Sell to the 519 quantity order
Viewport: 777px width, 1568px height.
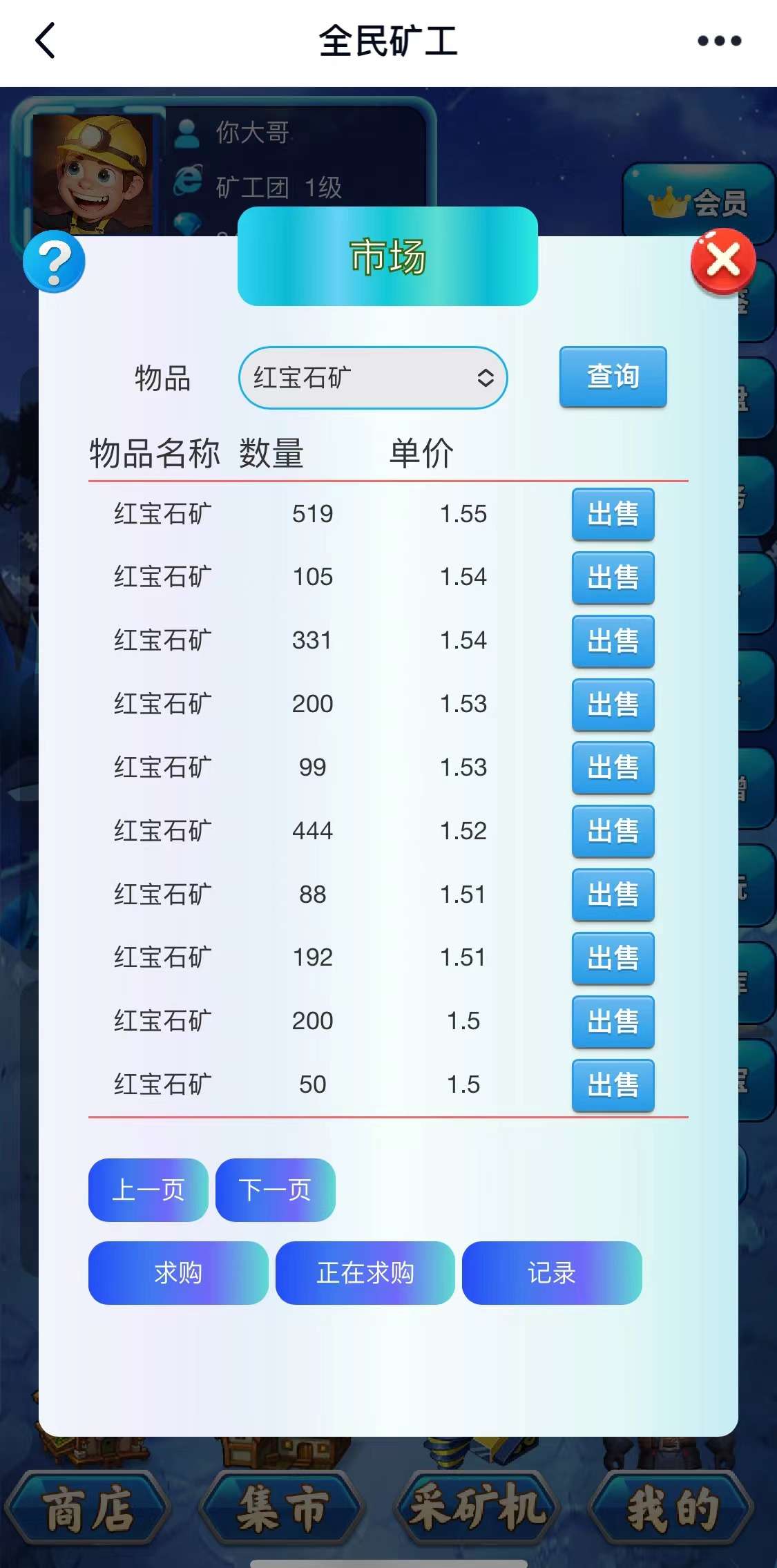pos(613,515)
